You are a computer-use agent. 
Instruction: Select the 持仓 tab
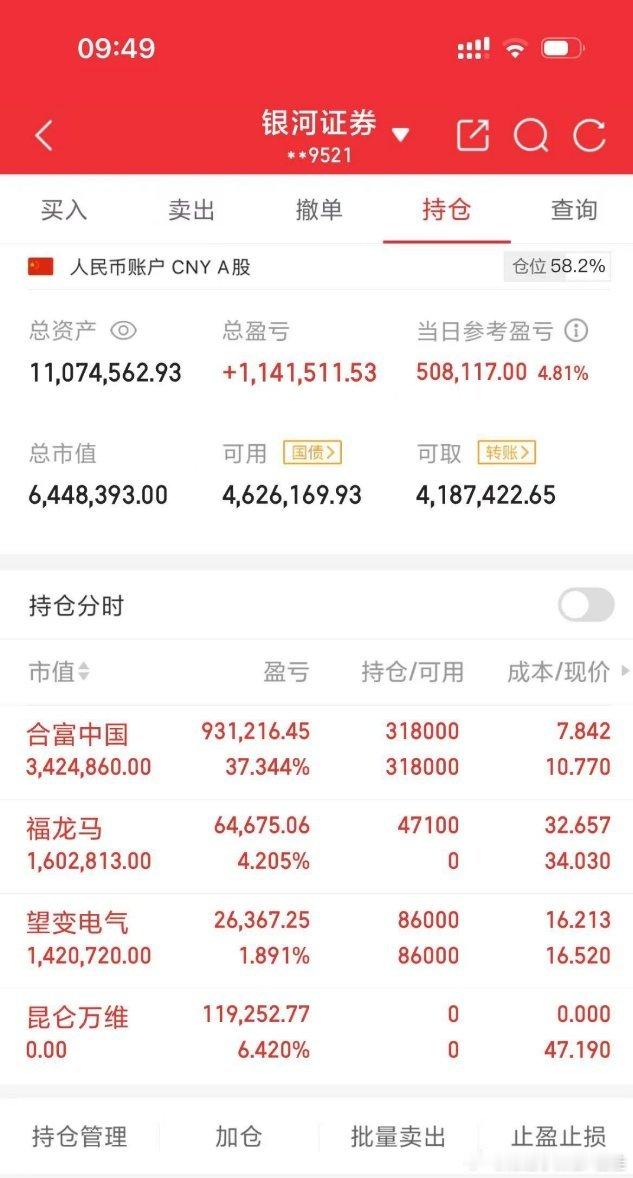pos(446,210)
